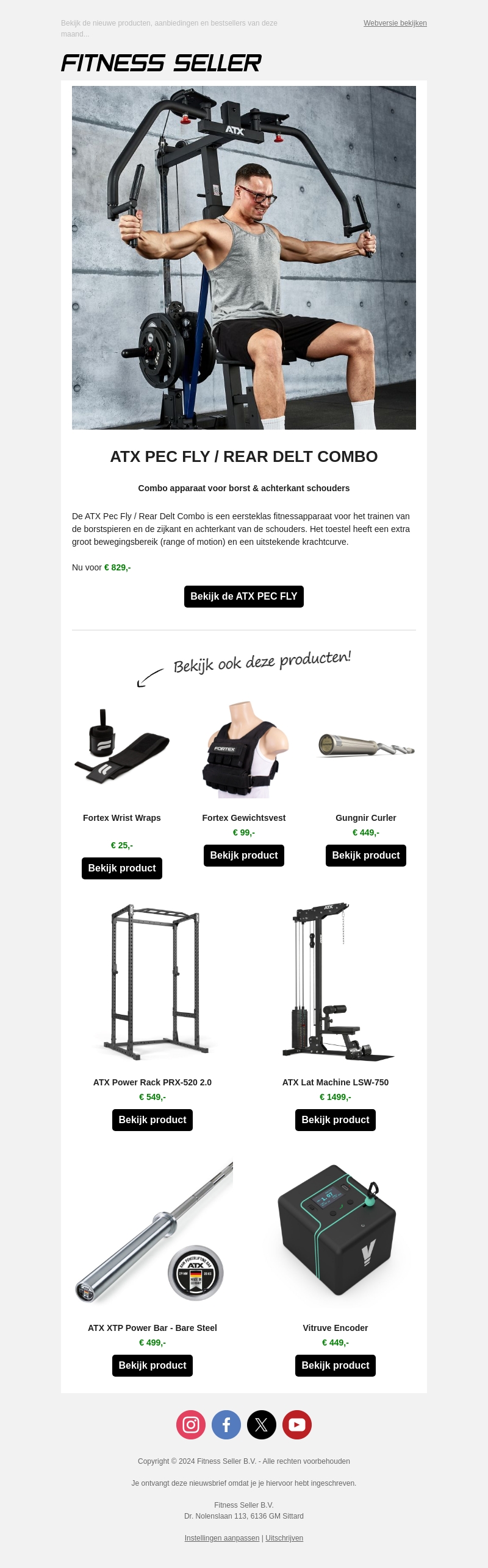
Task: Open the Facebook icon
Action: [x=226, y=1425]
